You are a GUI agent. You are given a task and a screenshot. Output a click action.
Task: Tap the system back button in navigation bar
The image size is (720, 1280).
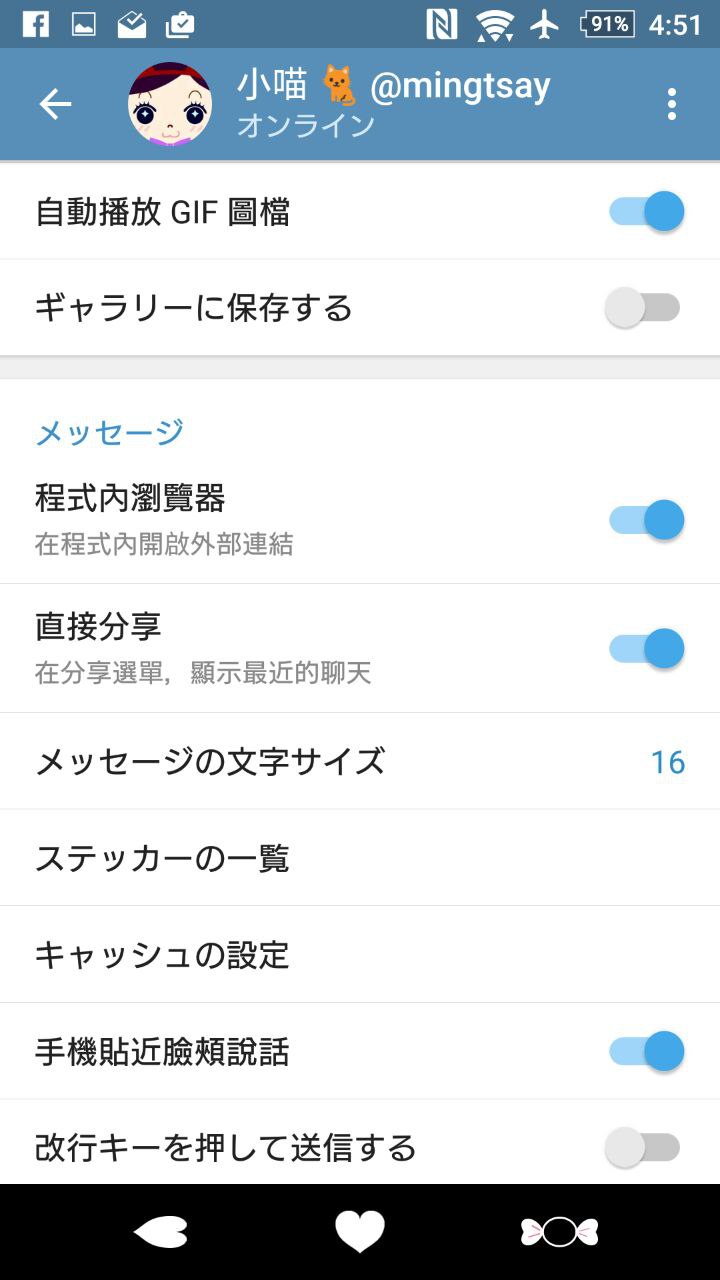160,1232
